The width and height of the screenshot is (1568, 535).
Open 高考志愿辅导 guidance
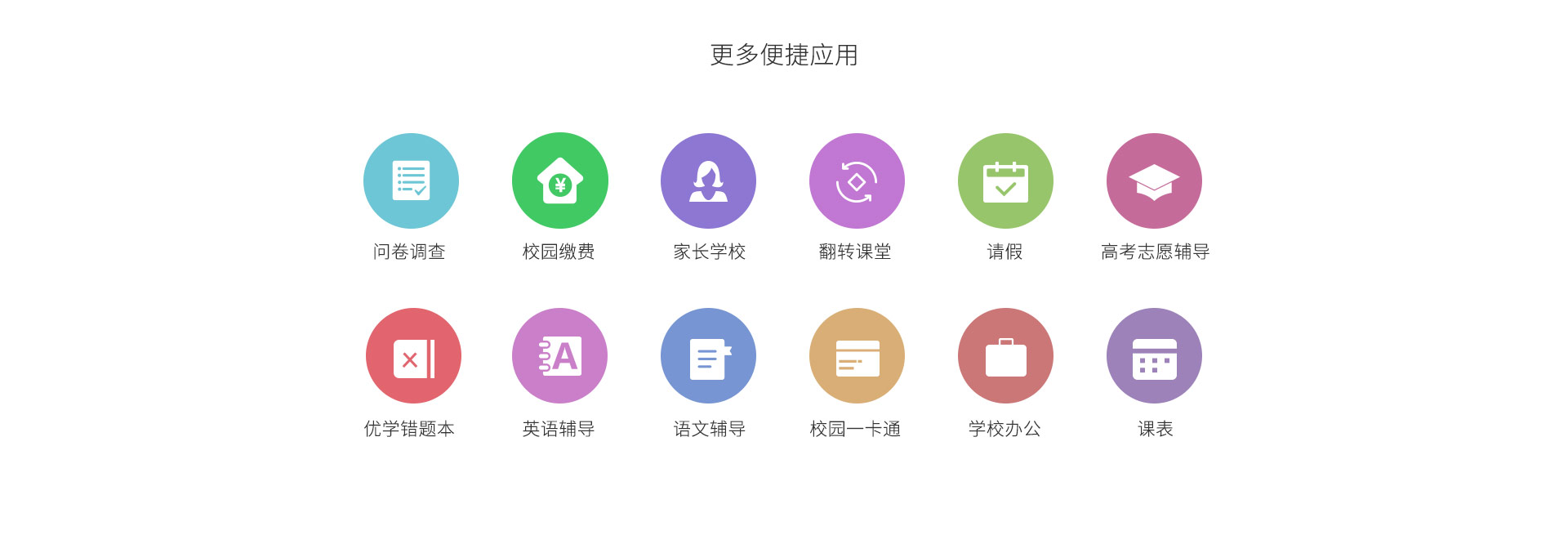pos(1154,181)
